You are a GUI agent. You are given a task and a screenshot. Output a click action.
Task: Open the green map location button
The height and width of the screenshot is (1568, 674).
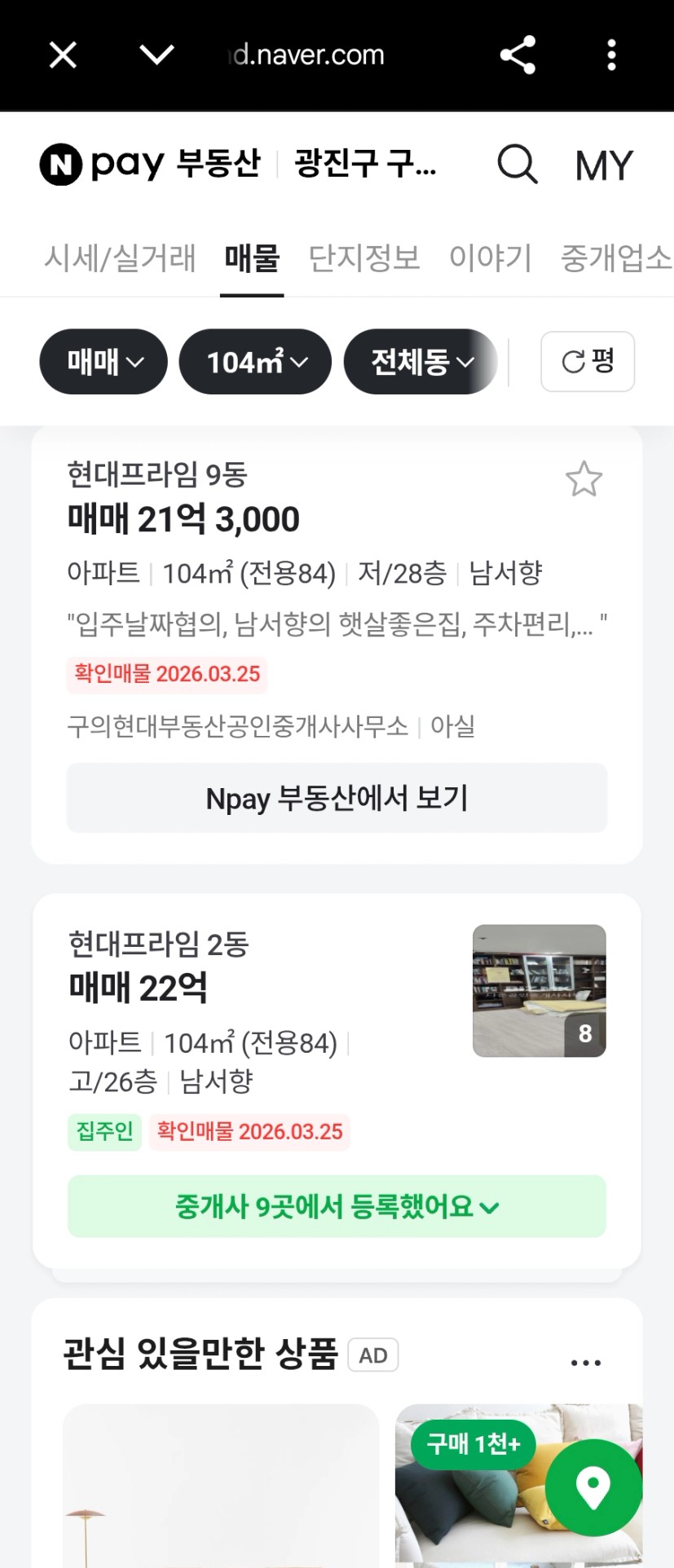tap(593, 1487)
